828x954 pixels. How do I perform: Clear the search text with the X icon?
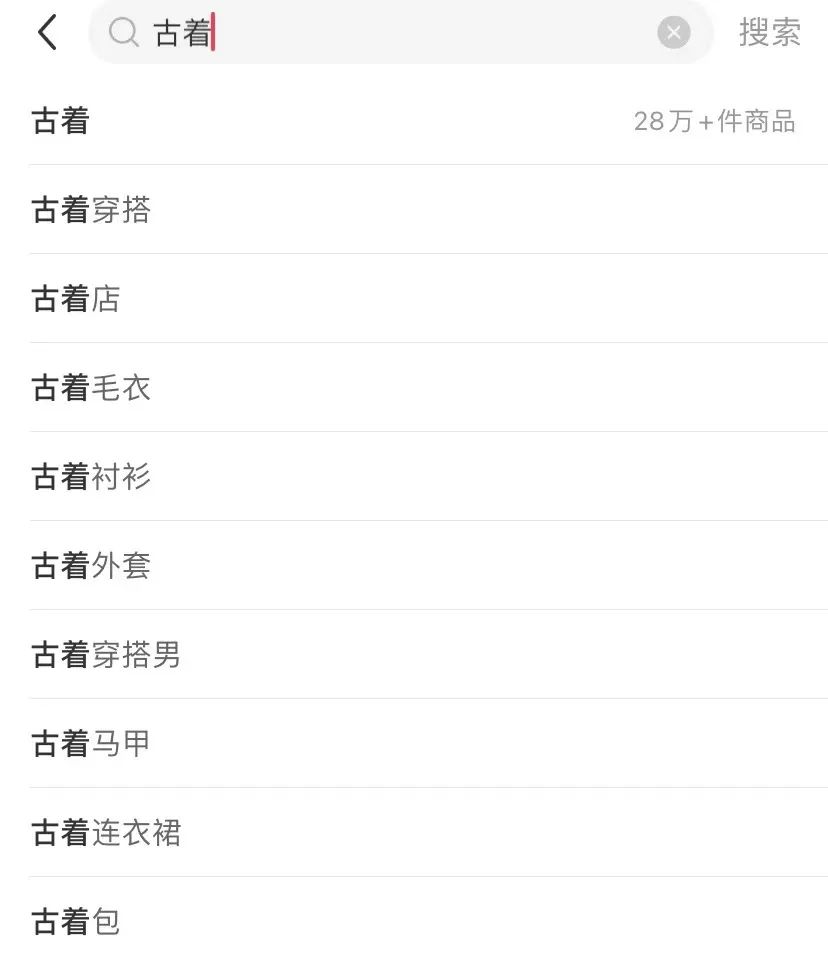pos(673,33)
